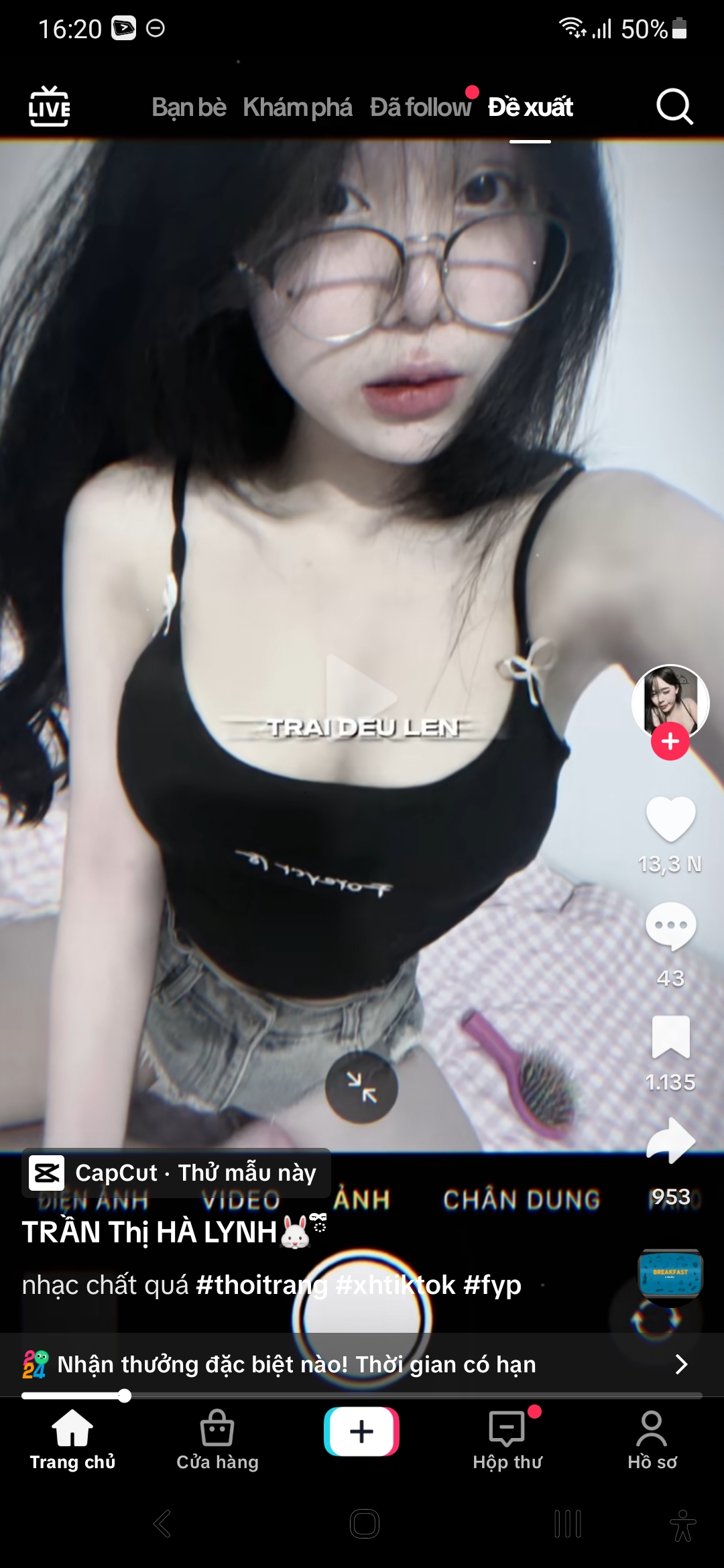
Task: Switch to the Đã follow tab
Action: pyautogui.click(x=420, y=107)
